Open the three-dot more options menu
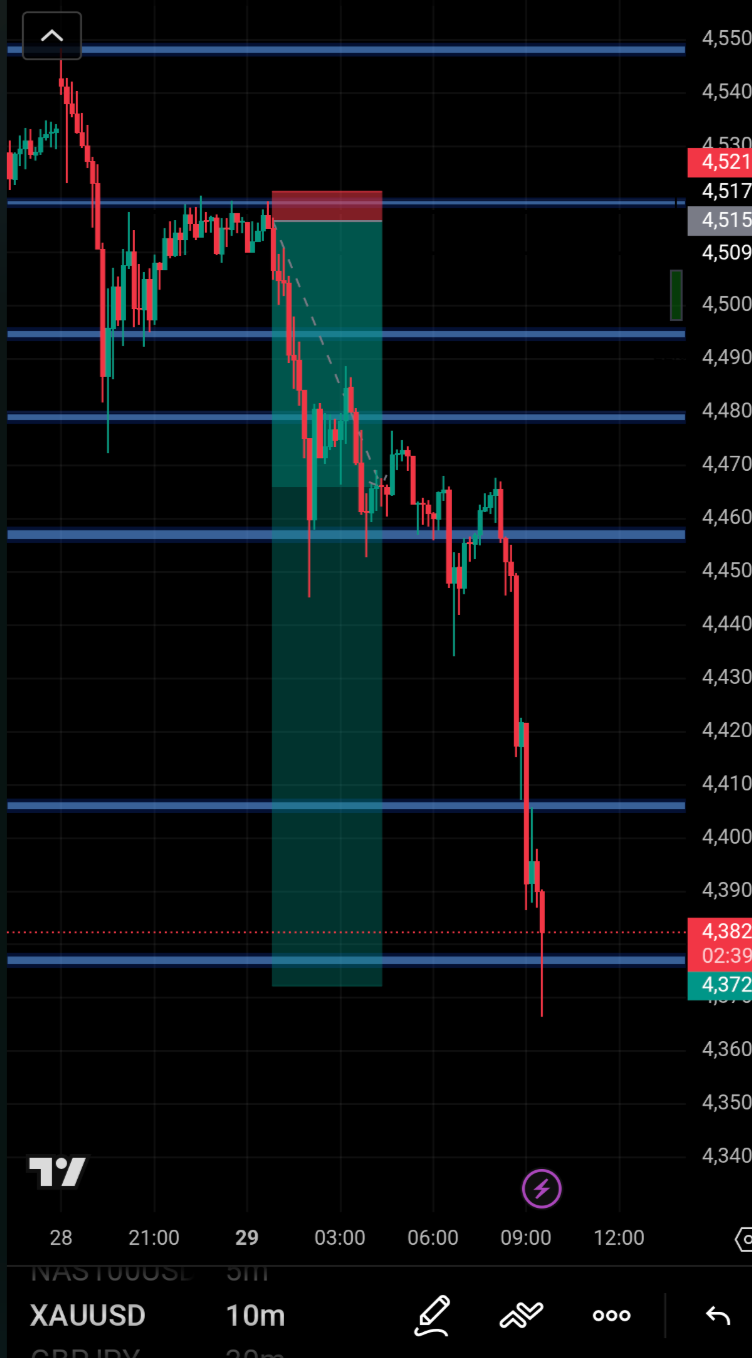The height and width of the screenshot is (1358, 752). tap(611, 1315)
